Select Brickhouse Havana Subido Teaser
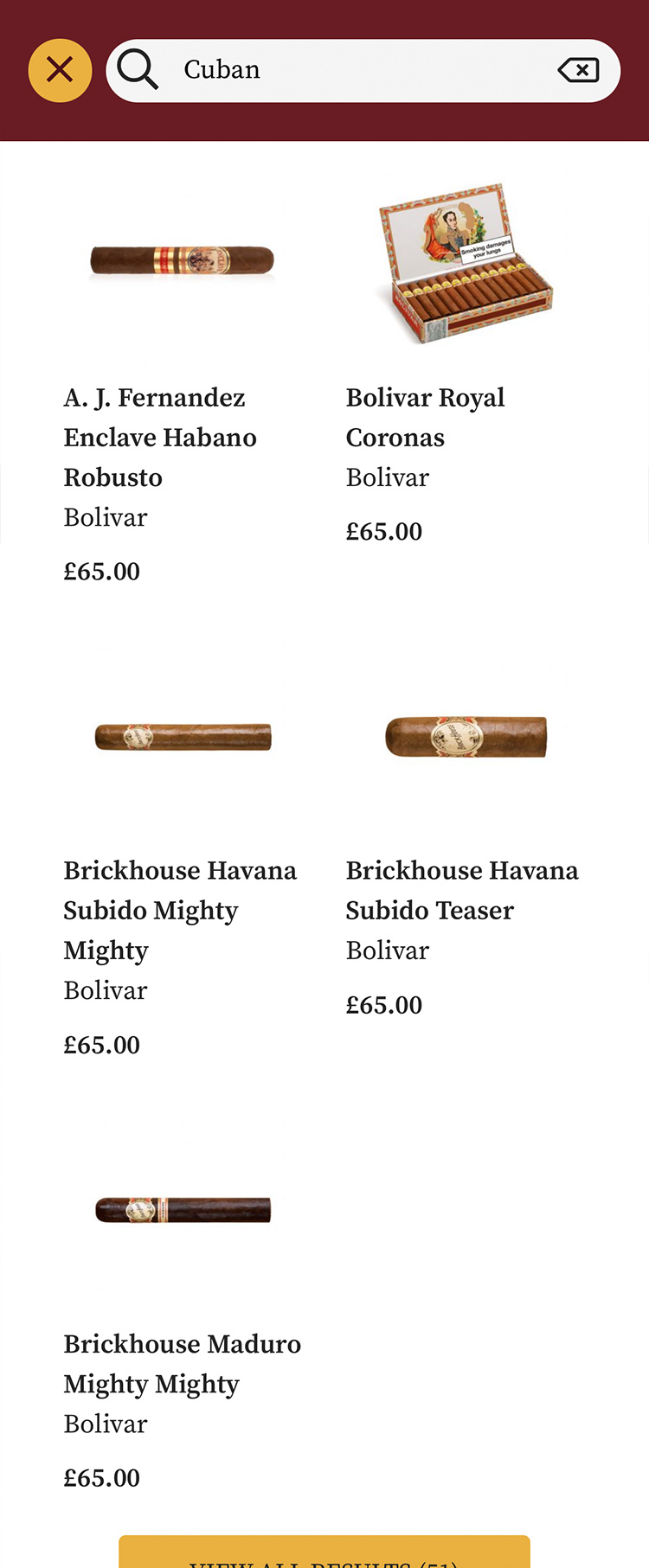Viewport: 649px width, 1568px height. click(461, 890)
